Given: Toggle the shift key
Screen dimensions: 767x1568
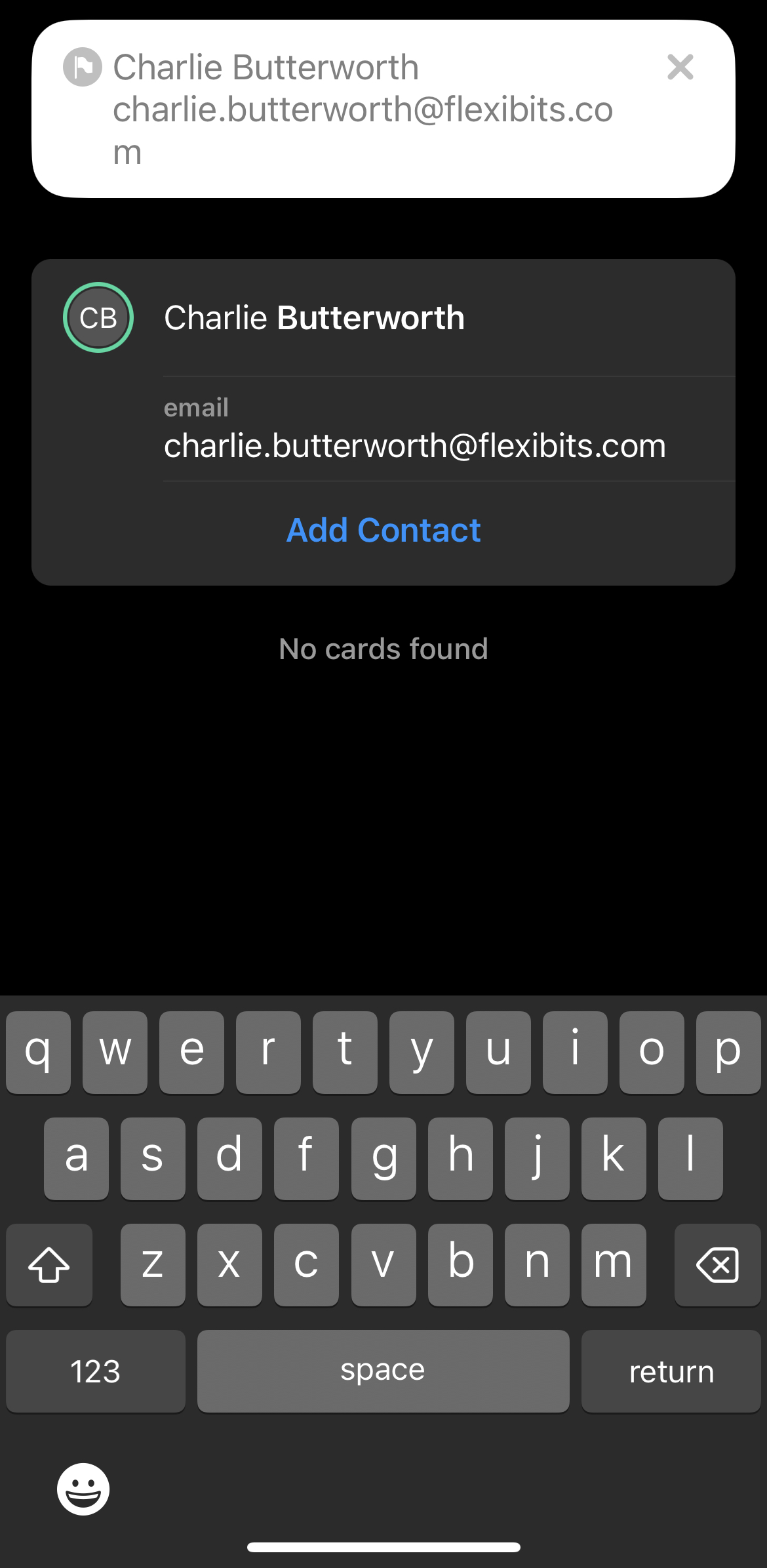Looking at the screenshot, I should click(49, 1264).
